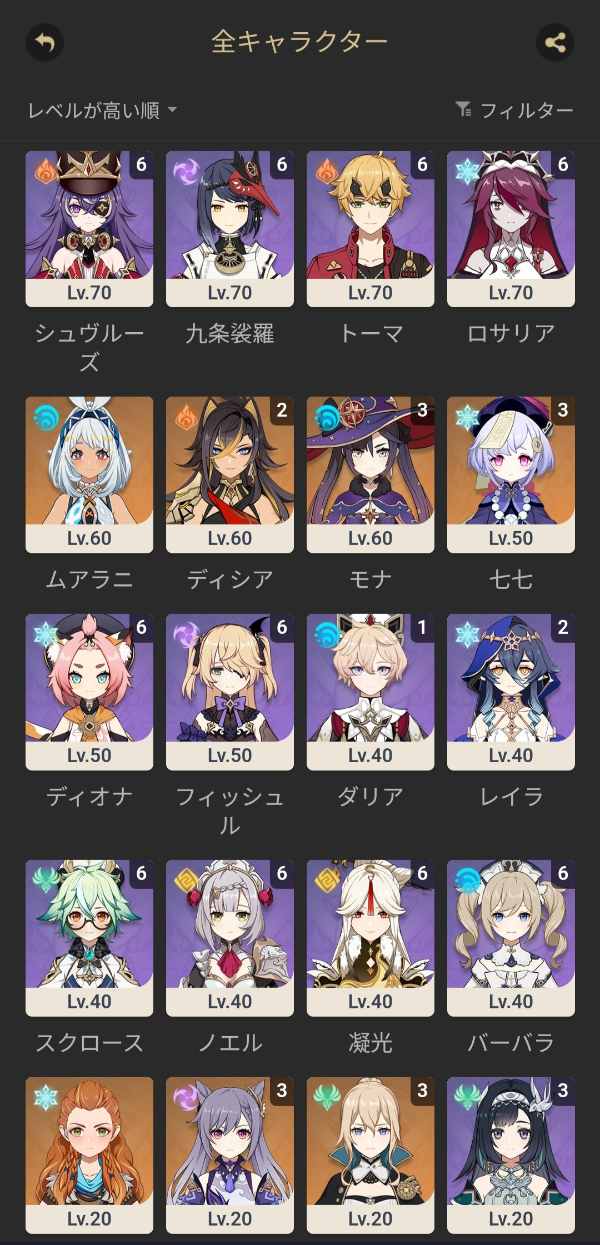Open ディオナ character card
Screen dimensions: 600x1245
pos(89,691)
